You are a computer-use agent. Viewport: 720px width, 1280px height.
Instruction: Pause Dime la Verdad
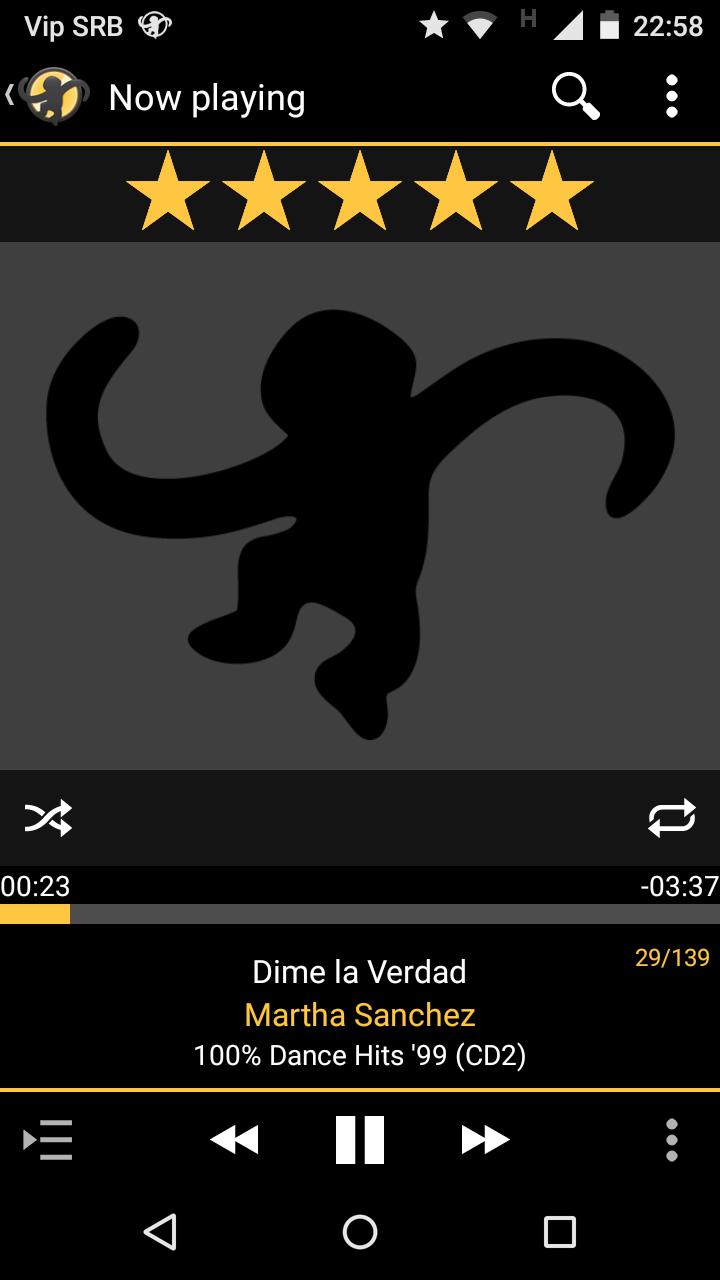pos(360,1140)
